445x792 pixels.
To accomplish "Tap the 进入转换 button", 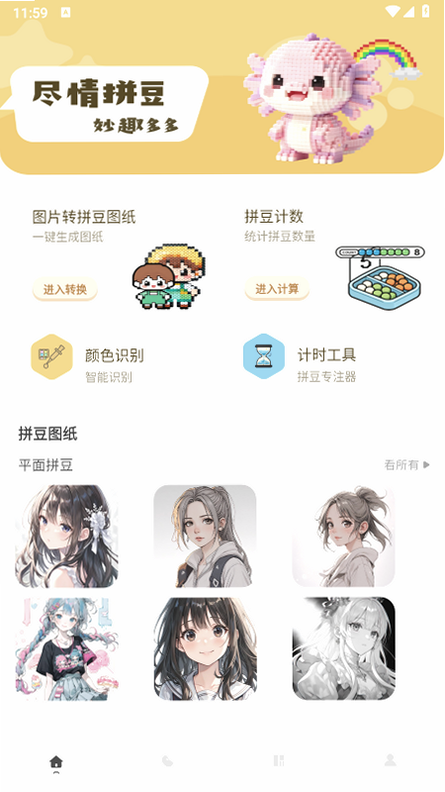I will 65,289.
